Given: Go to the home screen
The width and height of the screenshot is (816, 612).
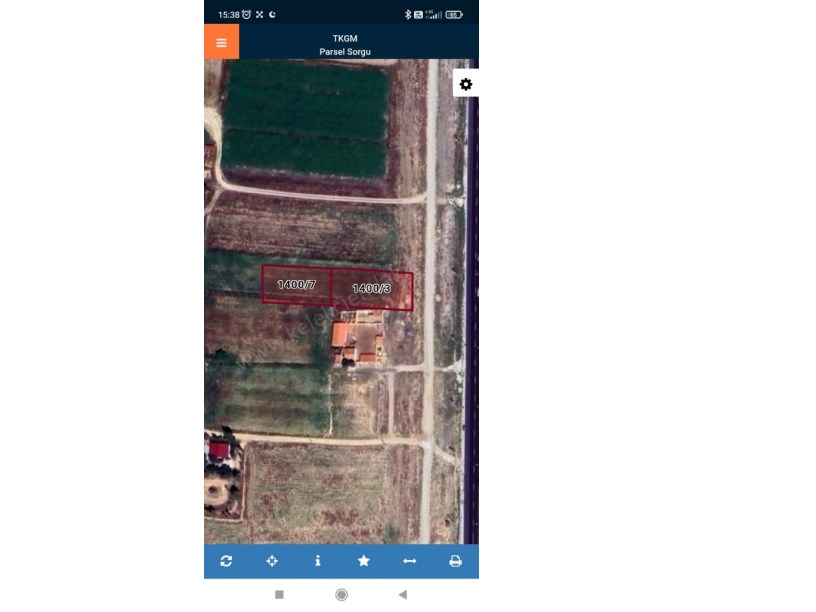Looking at the screenshot, I should (x=341, y=594).
